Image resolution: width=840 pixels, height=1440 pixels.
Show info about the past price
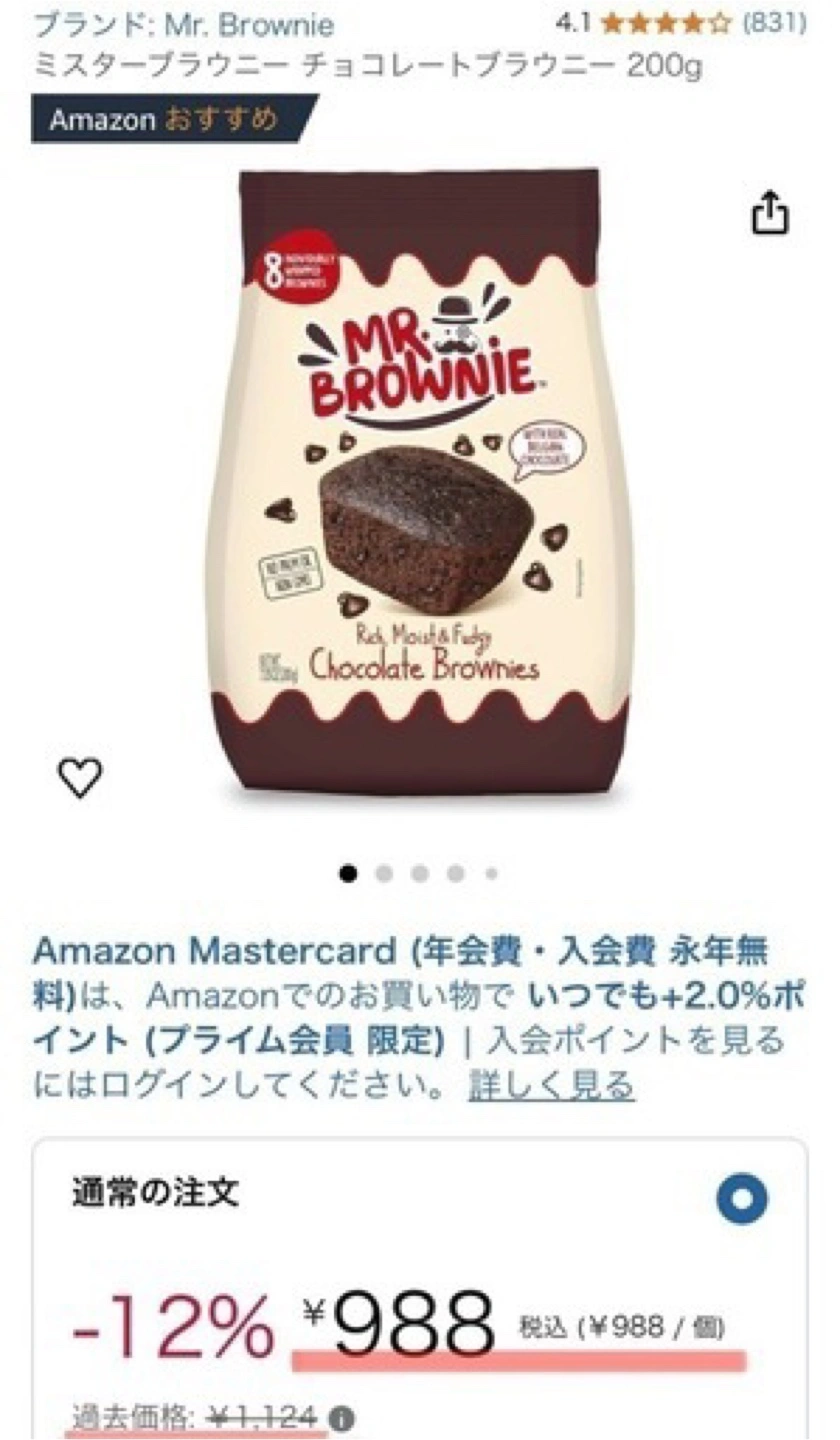tap(343, 1418)
